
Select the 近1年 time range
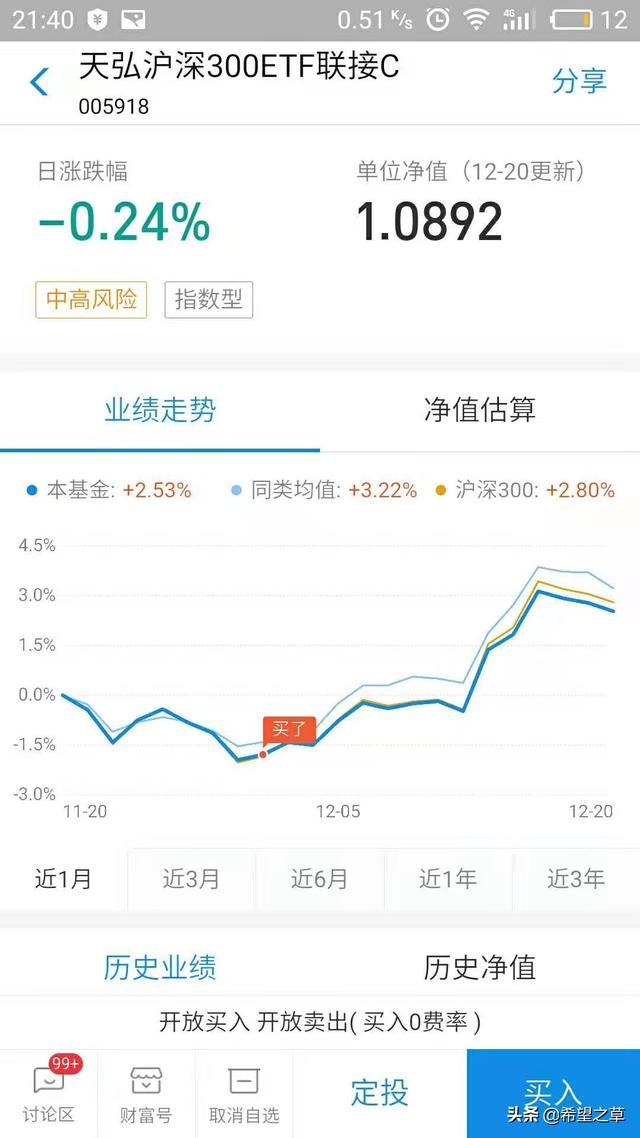(x=447, y=879)
